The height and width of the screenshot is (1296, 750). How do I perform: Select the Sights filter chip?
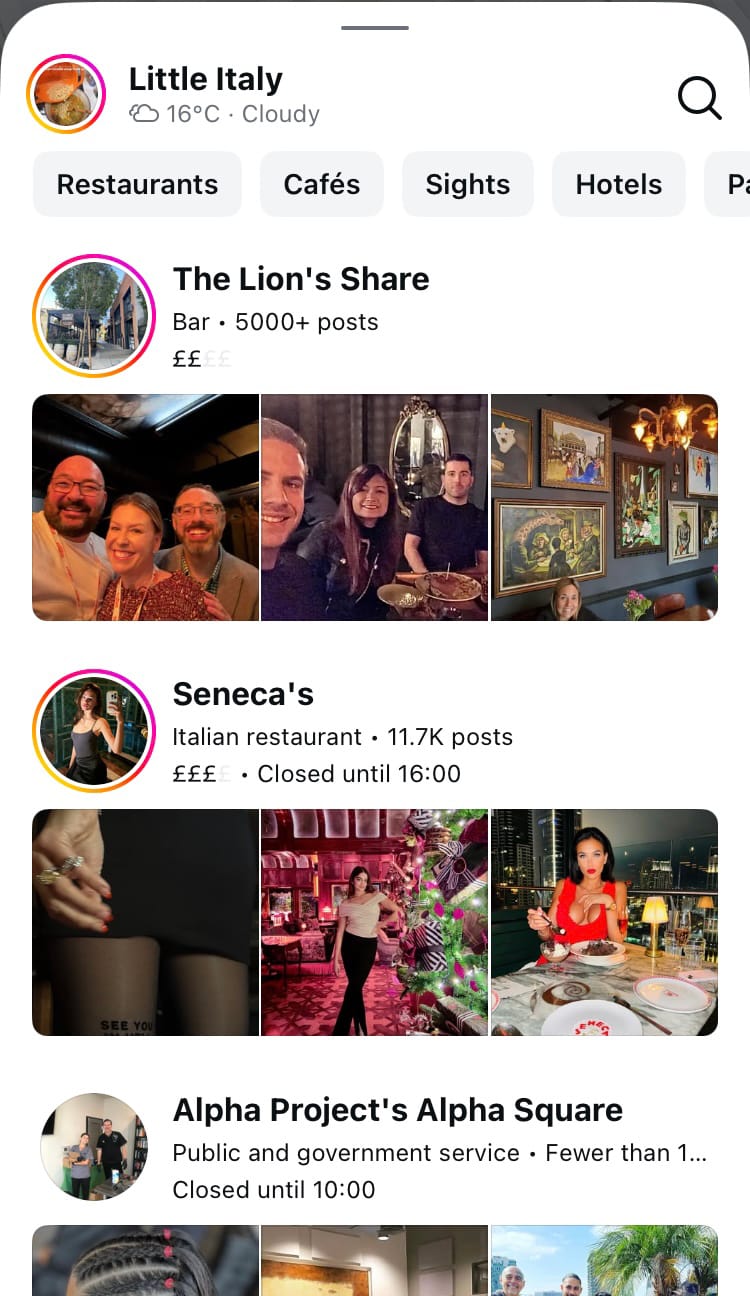pyautogui.click(x=467, y=184)
